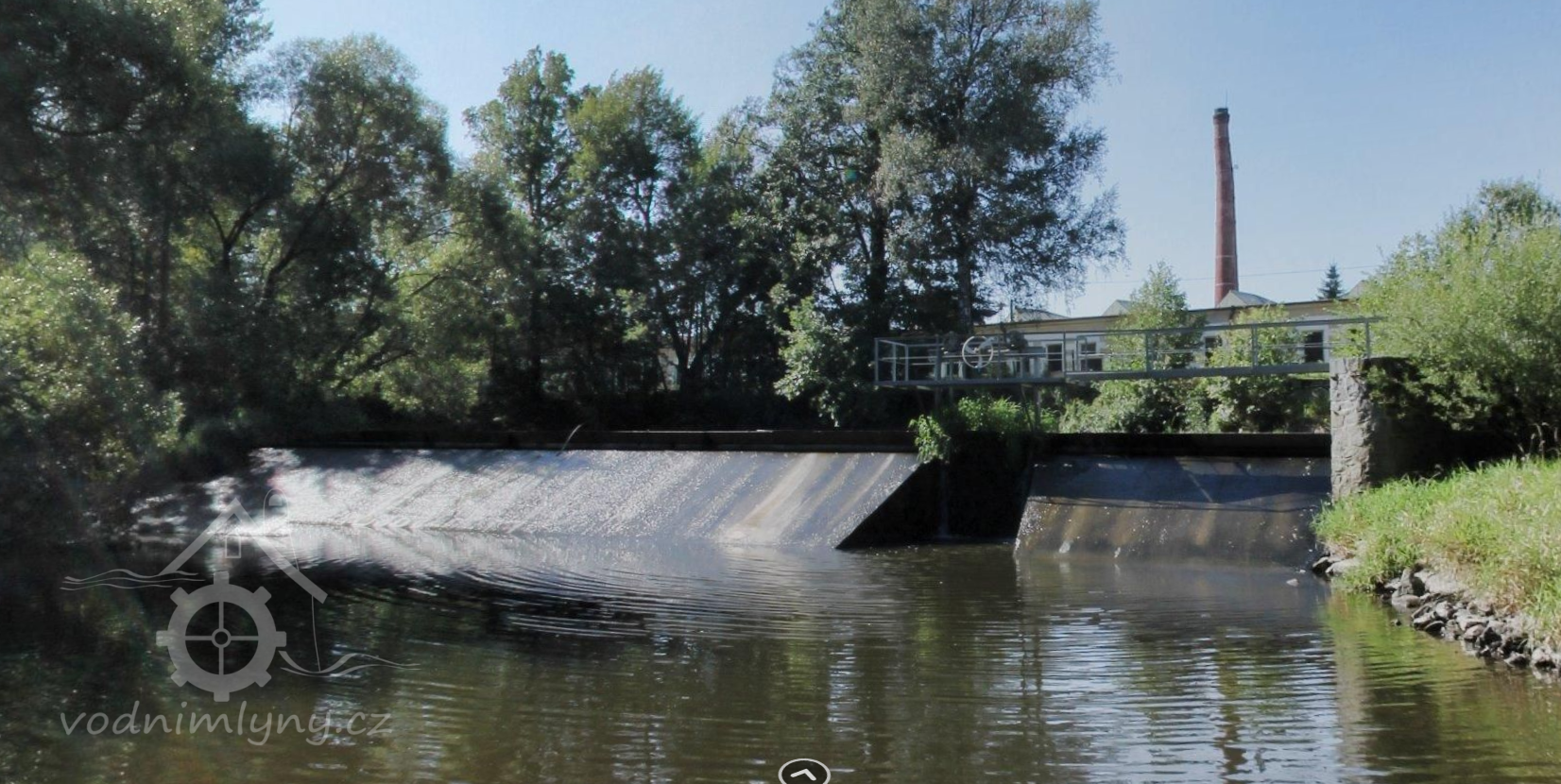Expand the panel with the up-arrow button
Image resolution: width=1561 pixels, height=784 pixels.
[802, 773]
